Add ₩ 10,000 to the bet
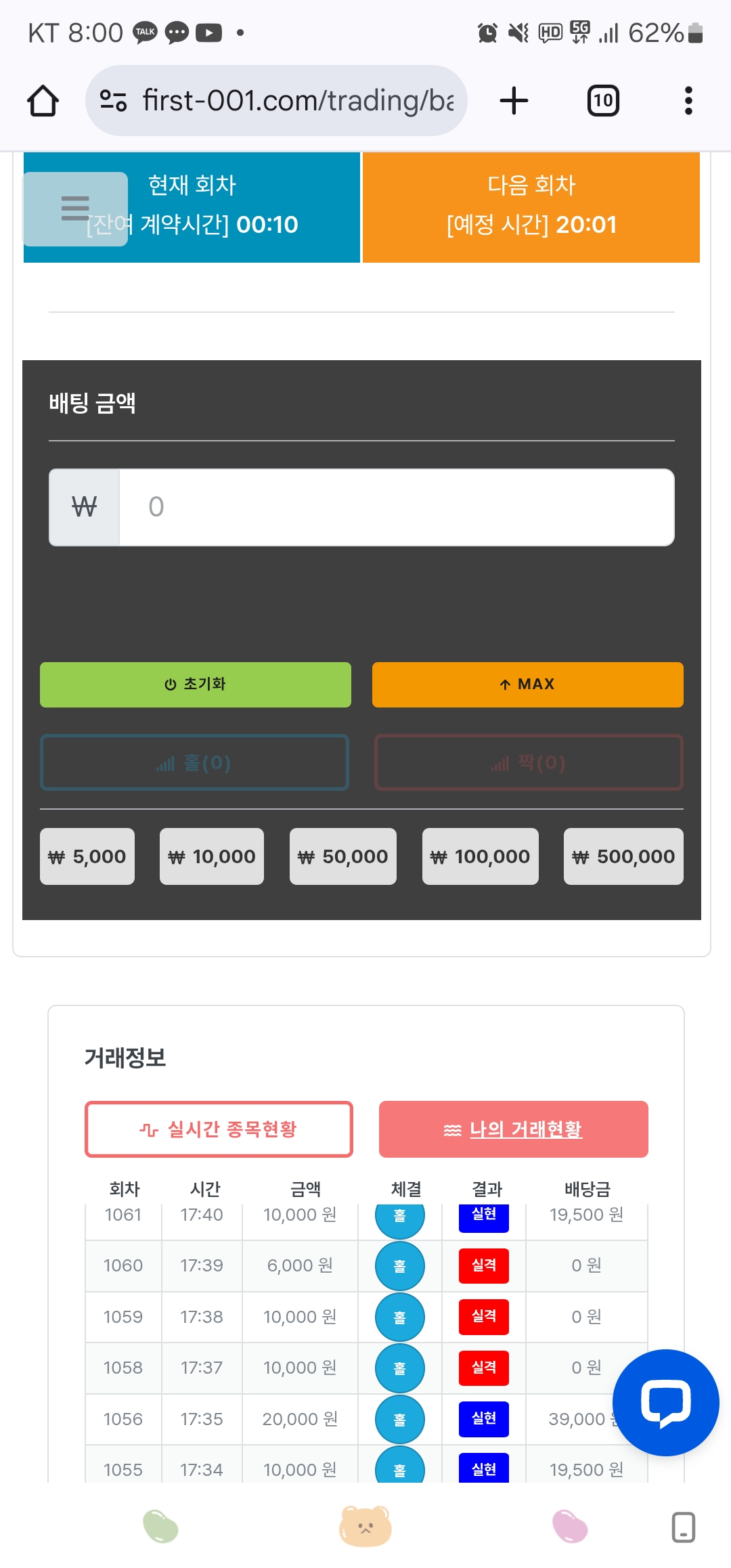The width and height of the screenshot is (731, 1568). pyautogui.click(x=212, y=856)
